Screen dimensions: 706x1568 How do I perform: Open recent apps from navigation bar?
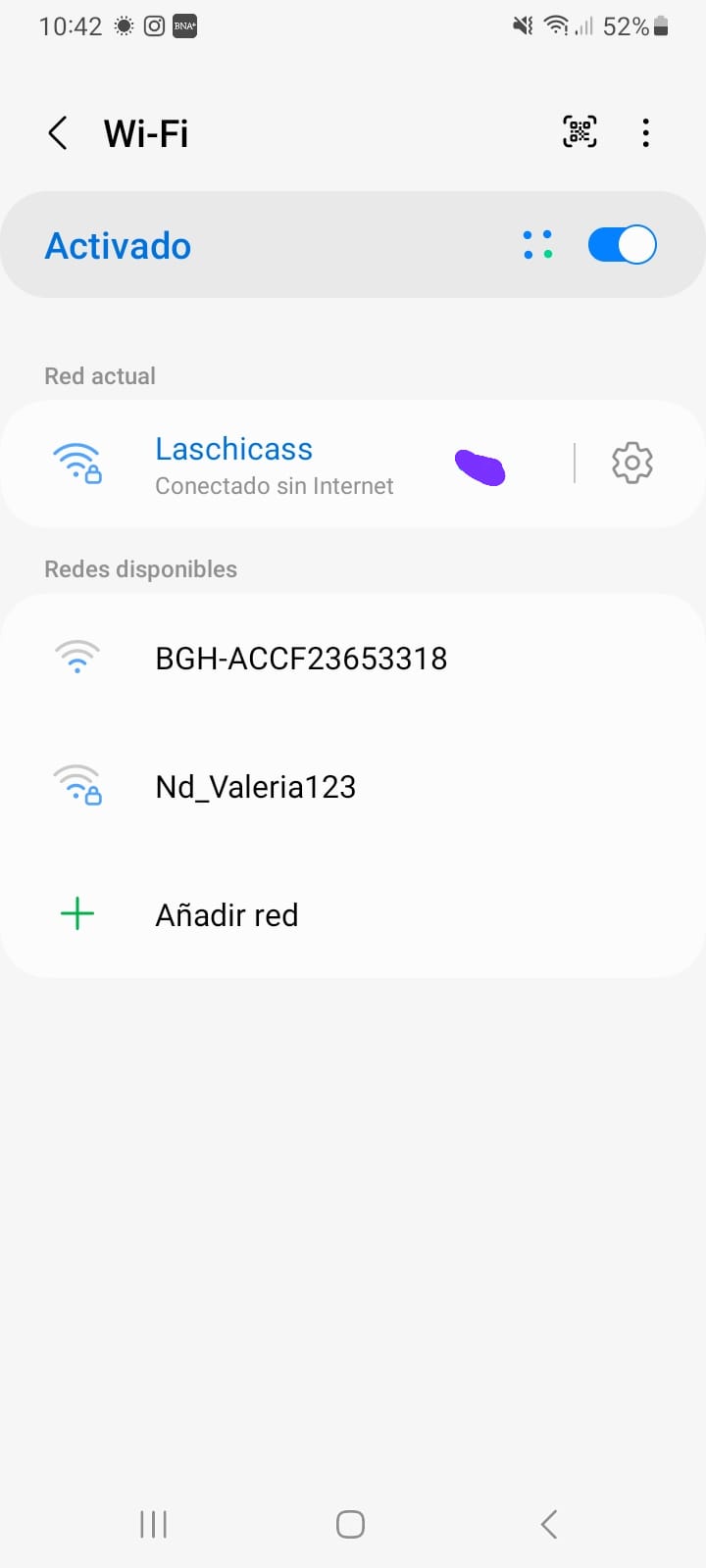click(154, 1524)
